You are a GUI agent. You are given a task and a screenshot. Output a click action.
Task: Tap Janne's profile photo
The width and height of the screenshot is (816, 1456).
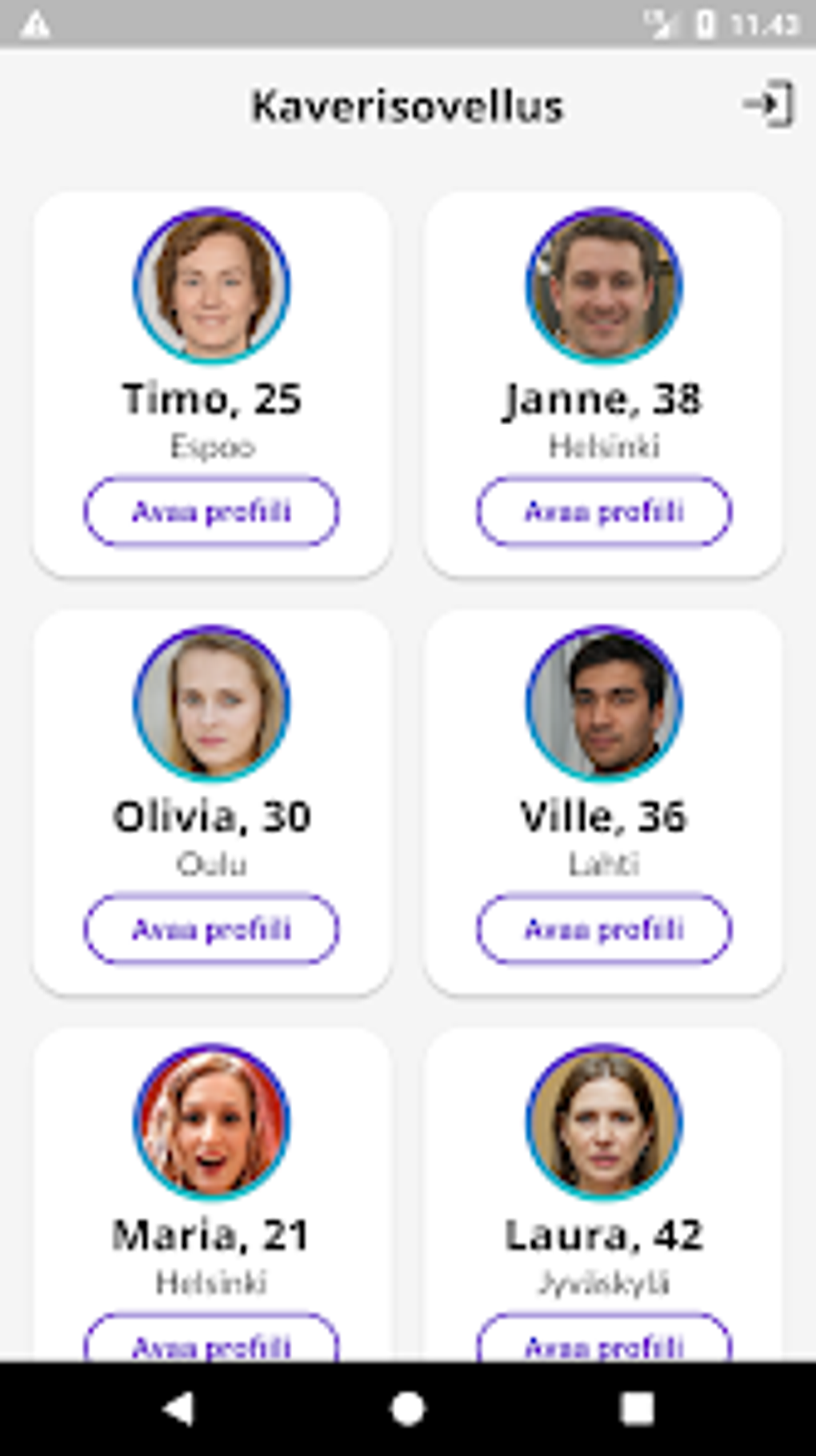coord(604,285)
